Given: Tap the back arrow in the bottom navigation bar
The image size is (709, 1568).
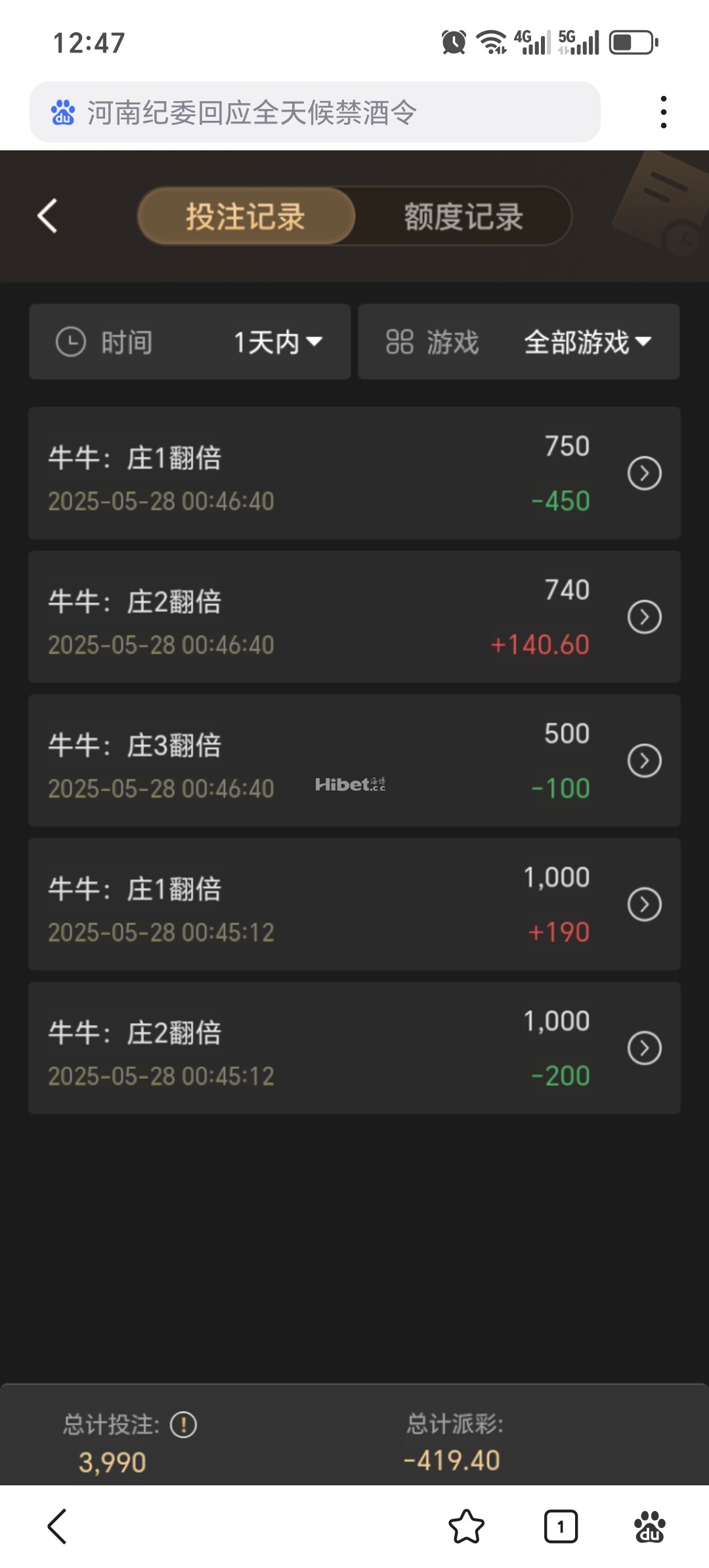Looking at the screenshot, I should pos(58,1528).
